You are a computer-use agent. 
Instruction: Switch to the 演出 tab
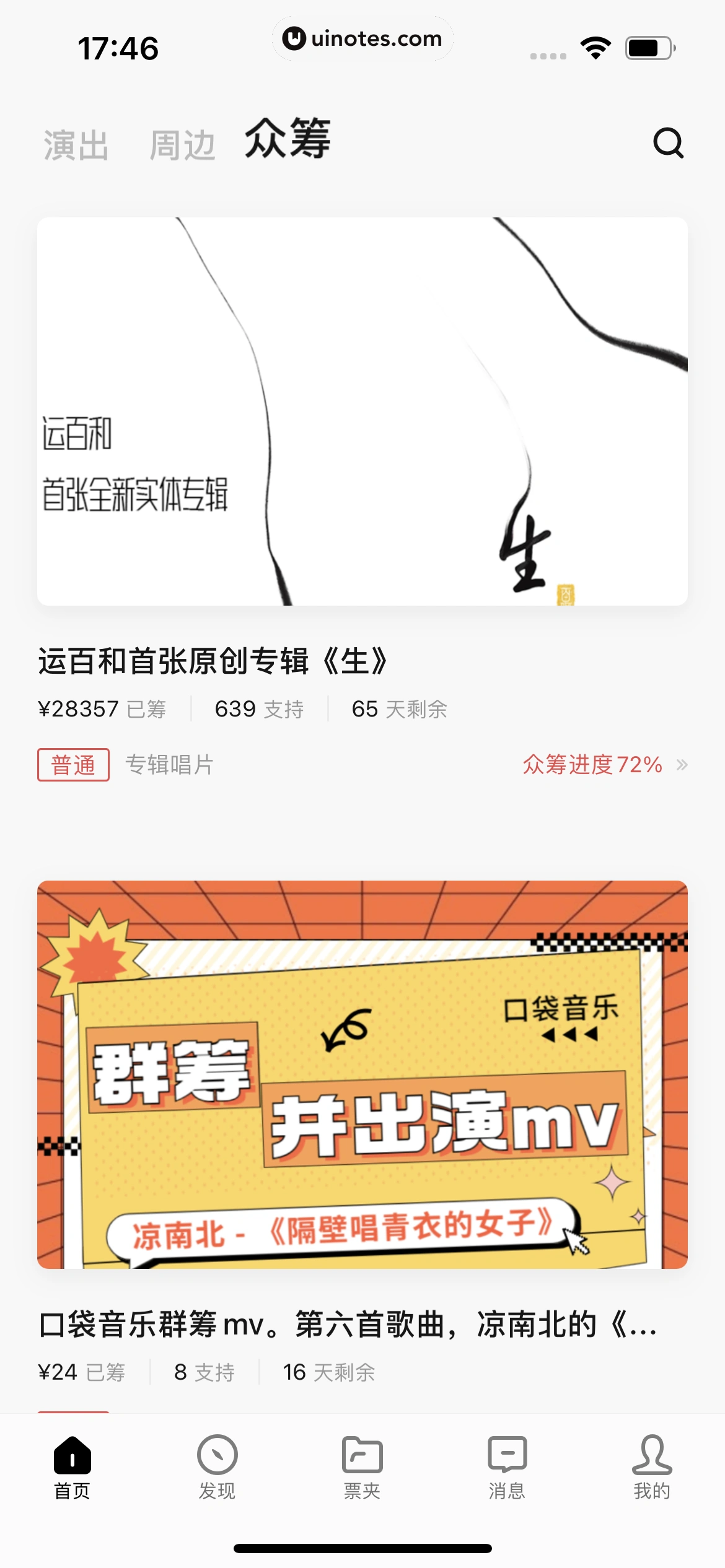[77, 145]
